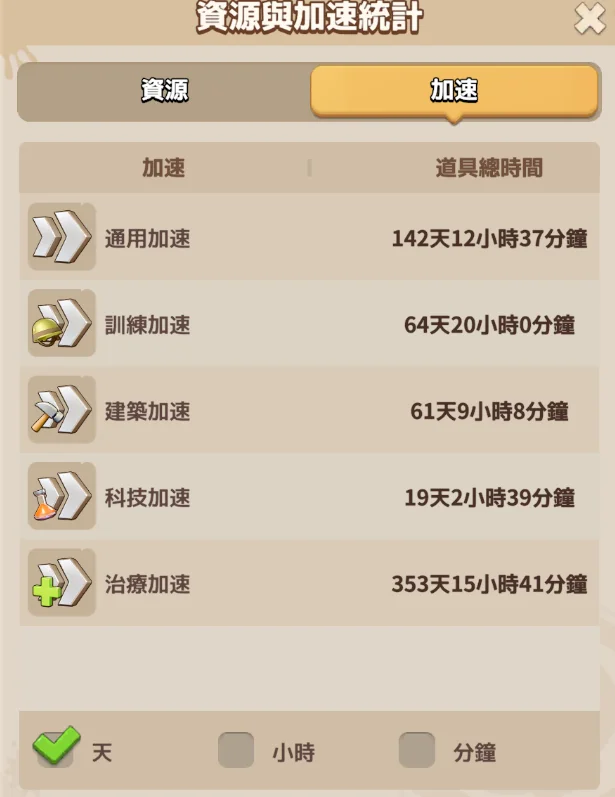The width and height of the screenshot is (615, 797).
Task: Switch to the 資源 tab
Action: click(x=164, y=92)
